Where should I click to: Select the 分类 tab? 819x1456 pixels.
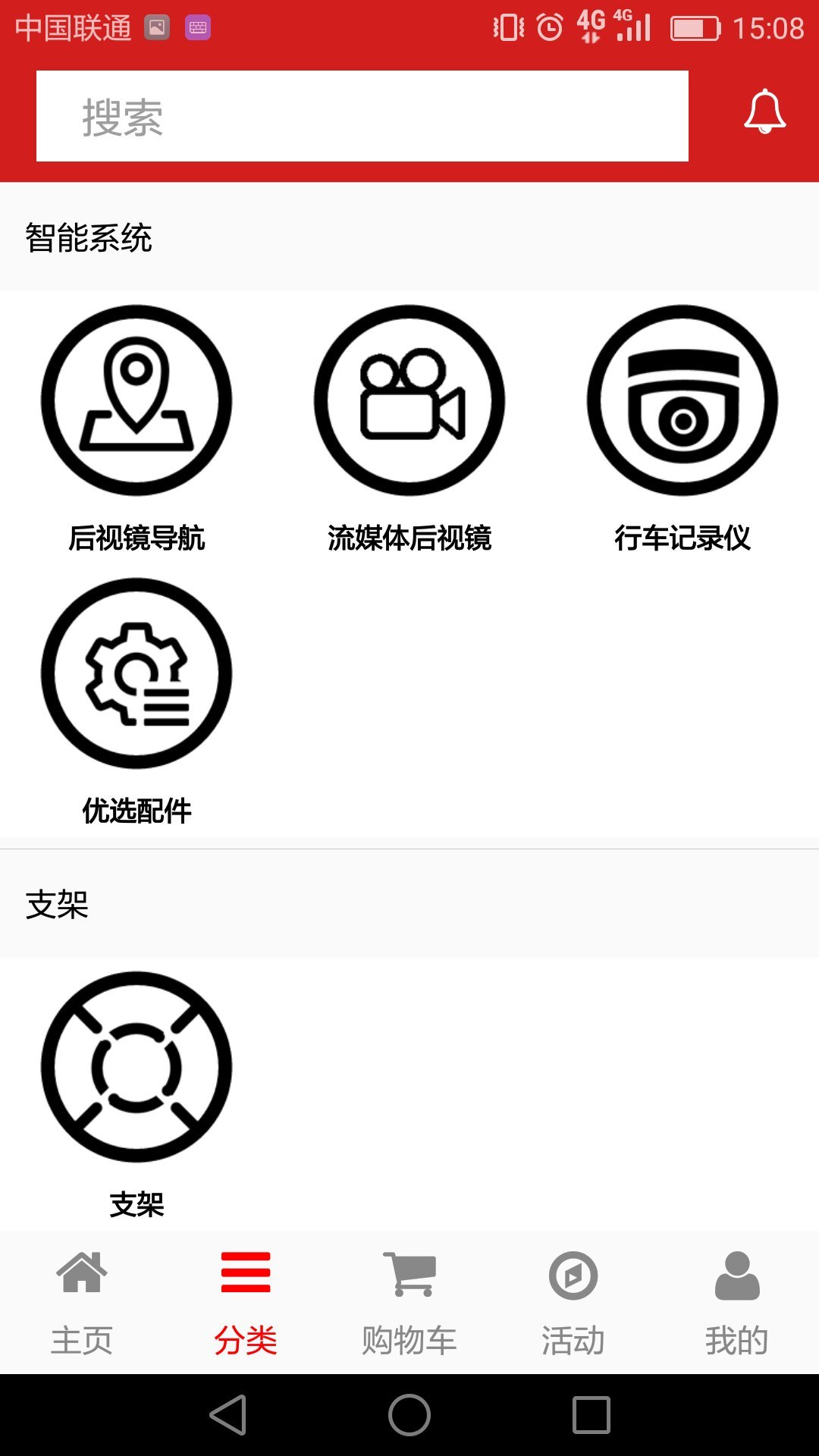tap(246, 1303)
